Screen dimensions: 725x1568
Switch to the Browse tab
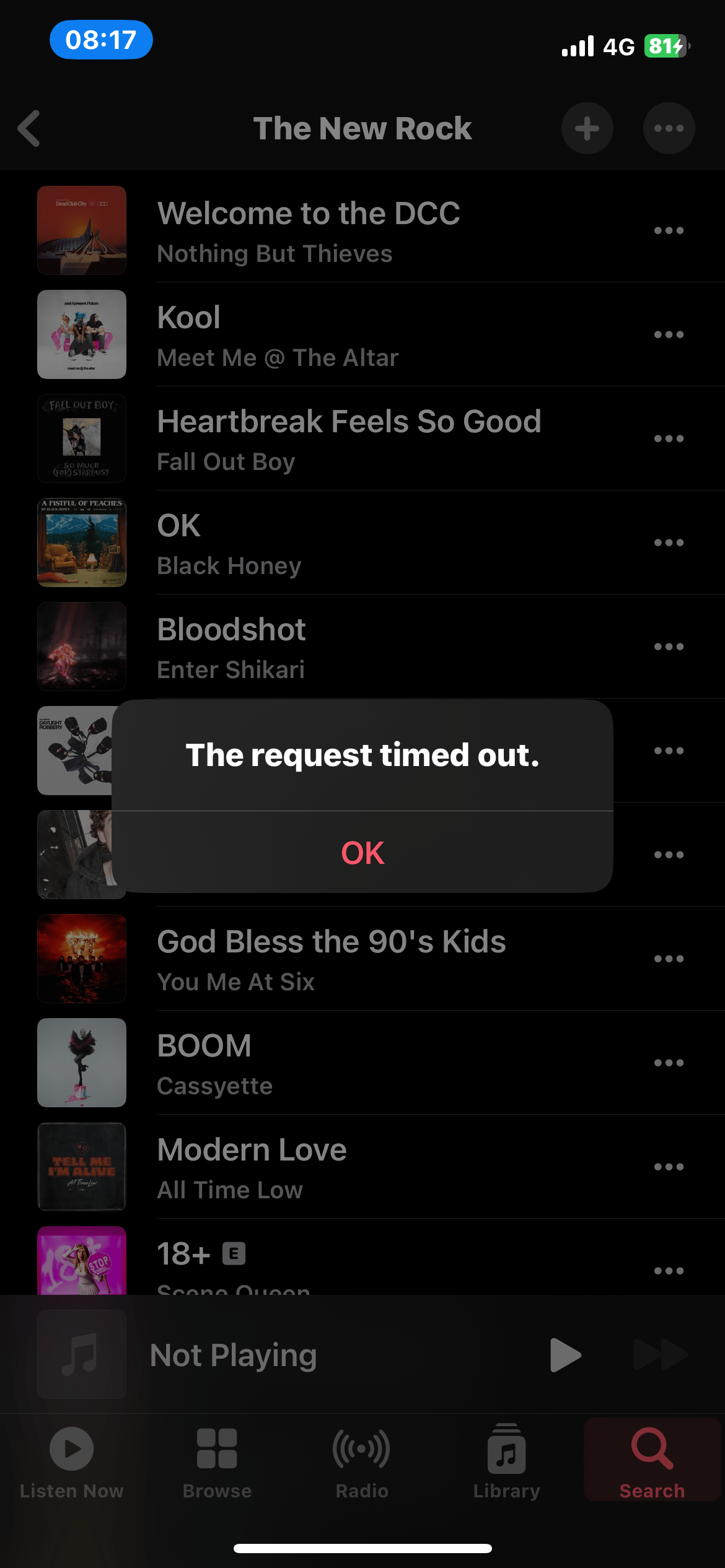tap(217, 1461)
